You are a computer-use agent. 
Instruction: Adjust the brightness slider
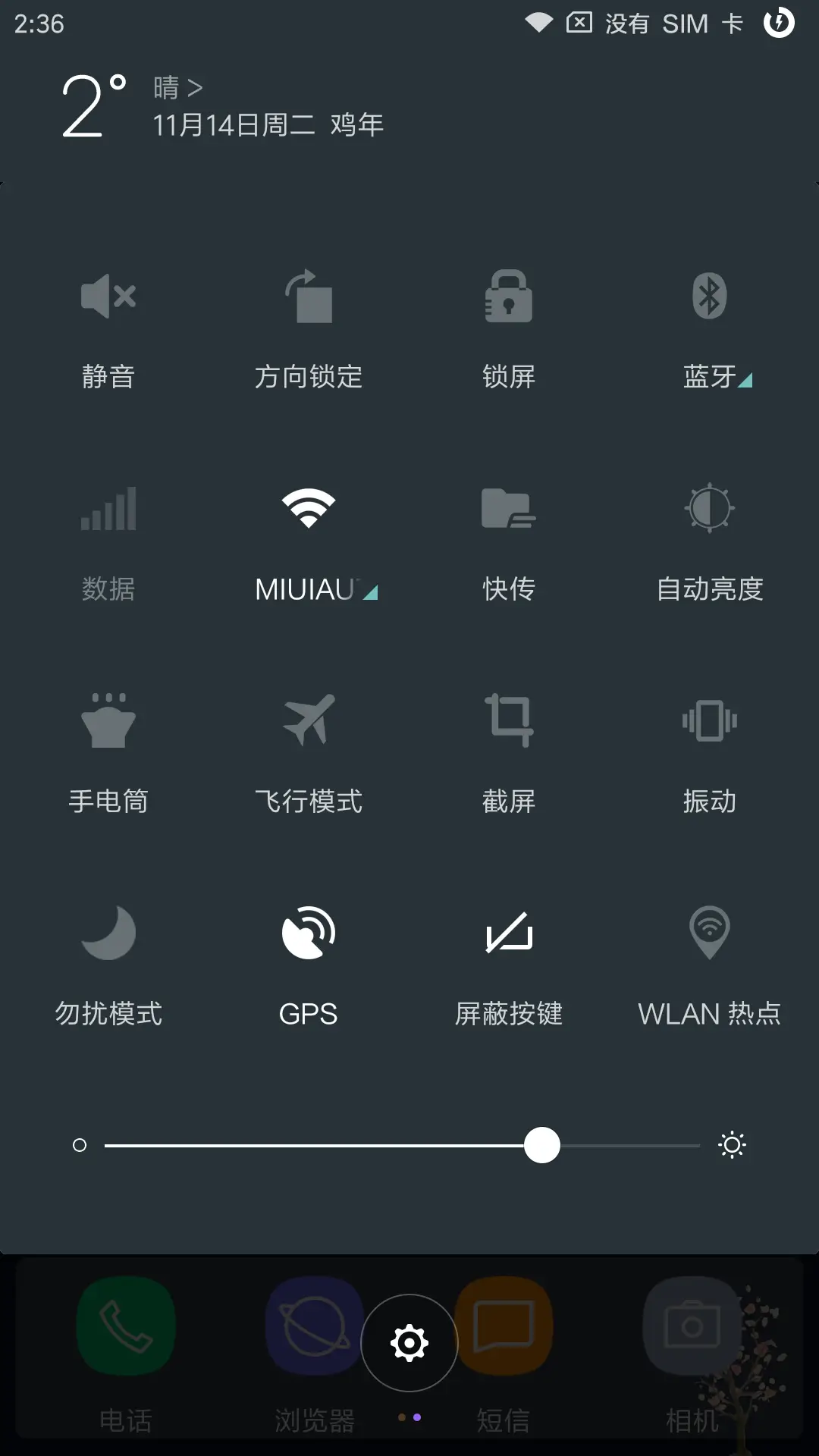click(x=541, y=1146)
